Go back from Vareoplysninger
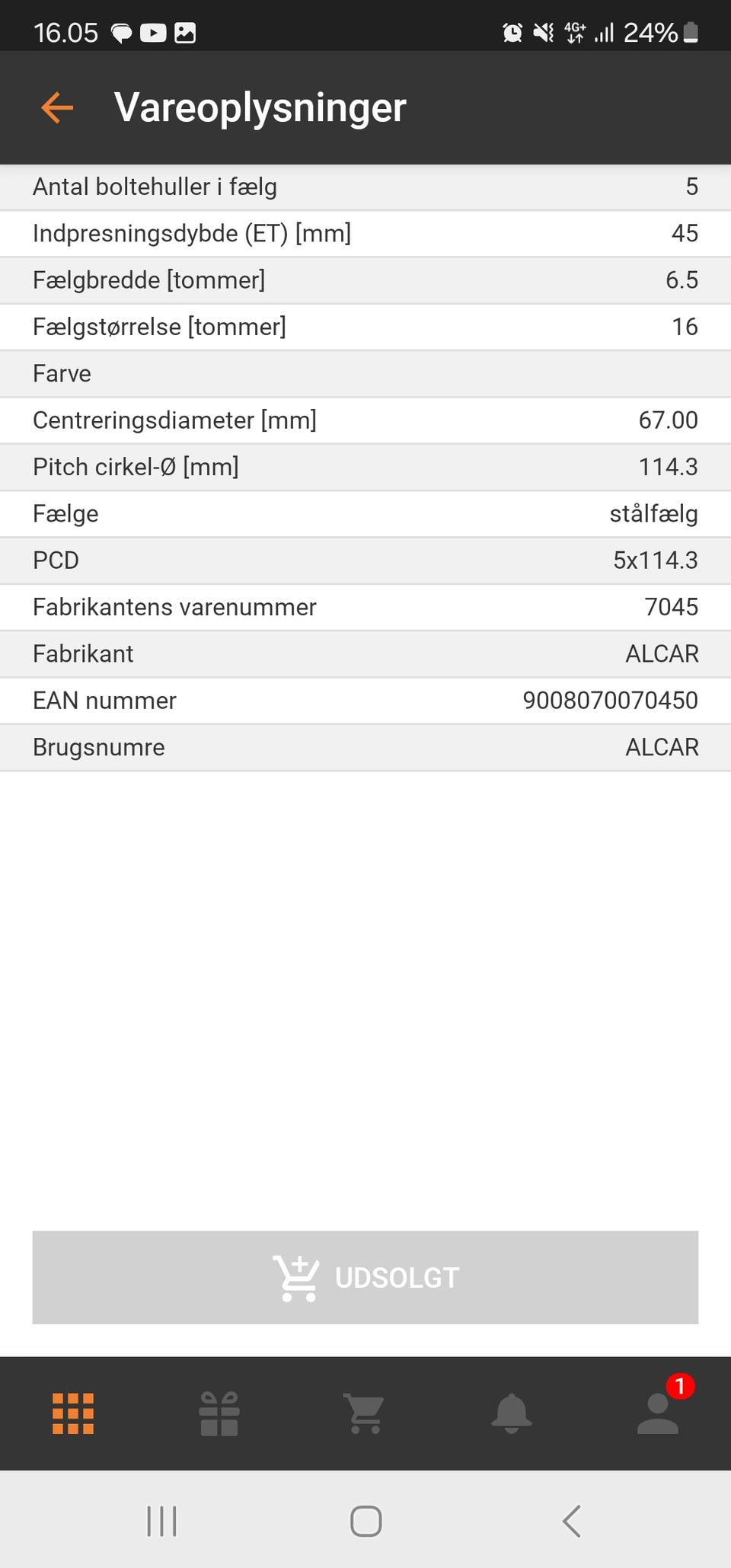731x1568 pixels. point(57,107)
